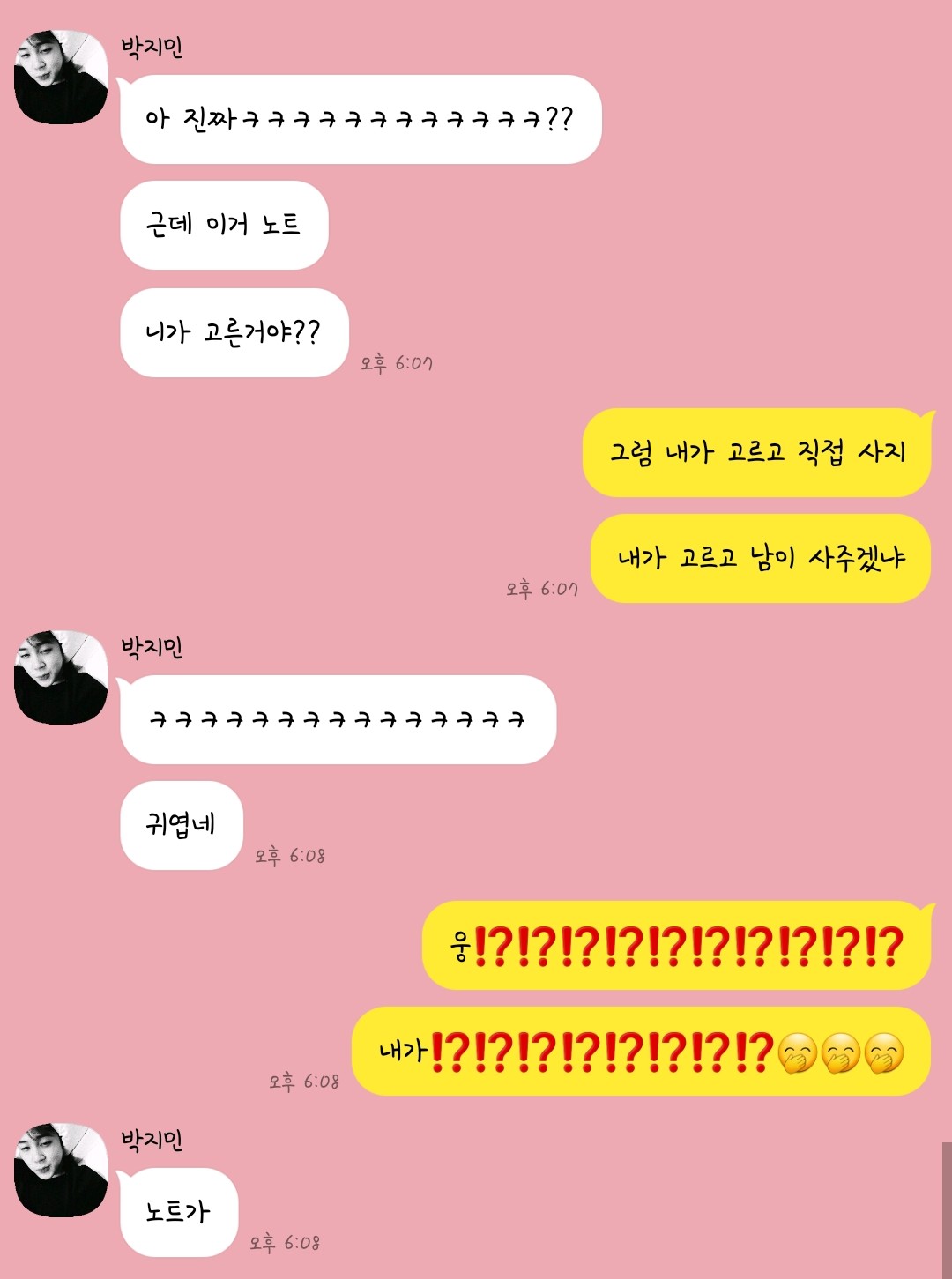Image resolution: width=952 pixels, height=1279 pixels.
Task: Tap the '내가 고르고 남이 사주겠냐' message
Action: (761, 559)
